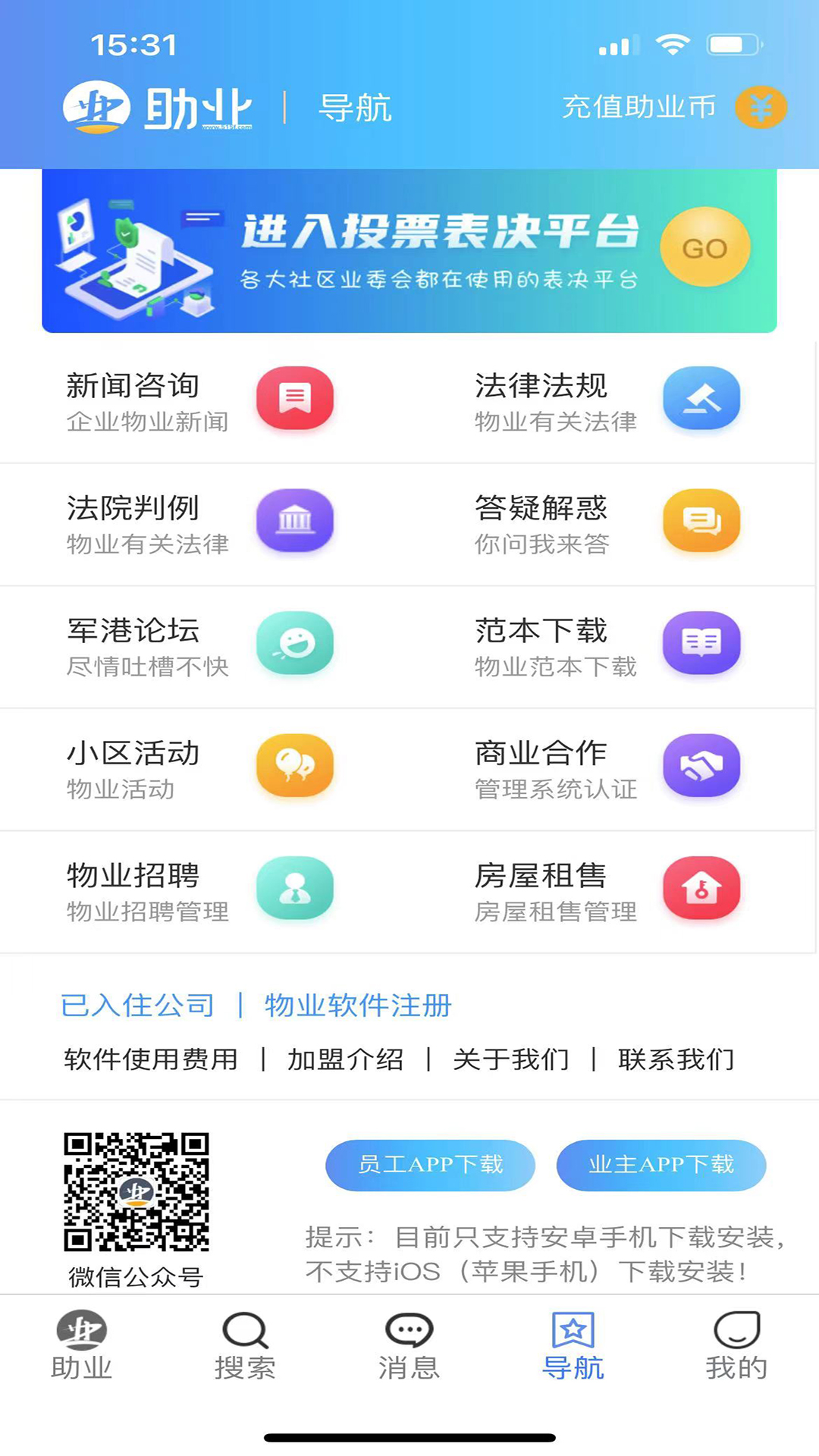Open the 新闻咨询 news icon

tap(295, 398)
